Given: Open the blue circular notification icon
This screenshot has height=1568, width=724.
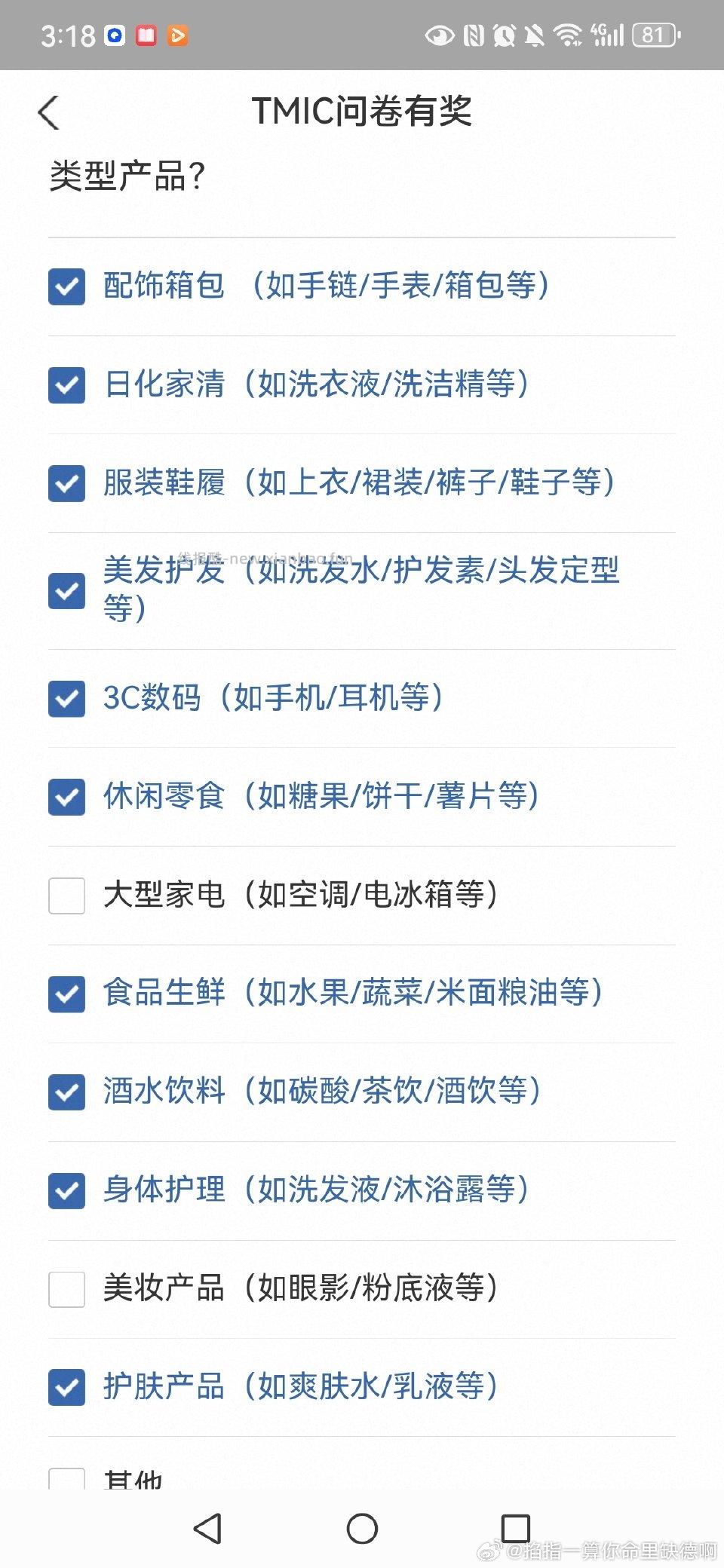Looking at the screenshot, I should click(x=115, y=35).
